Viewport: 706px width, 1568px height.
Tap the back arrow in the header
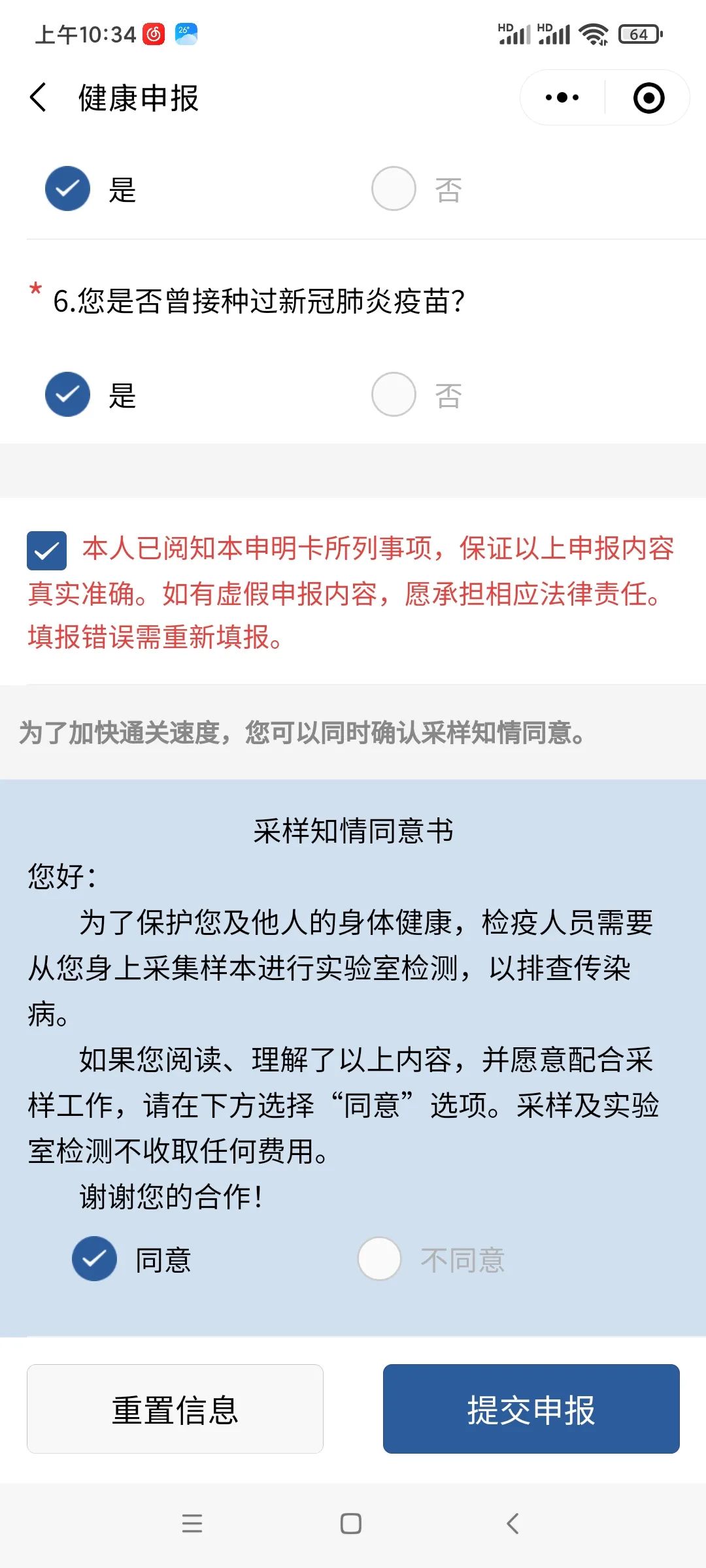point(37,97)
